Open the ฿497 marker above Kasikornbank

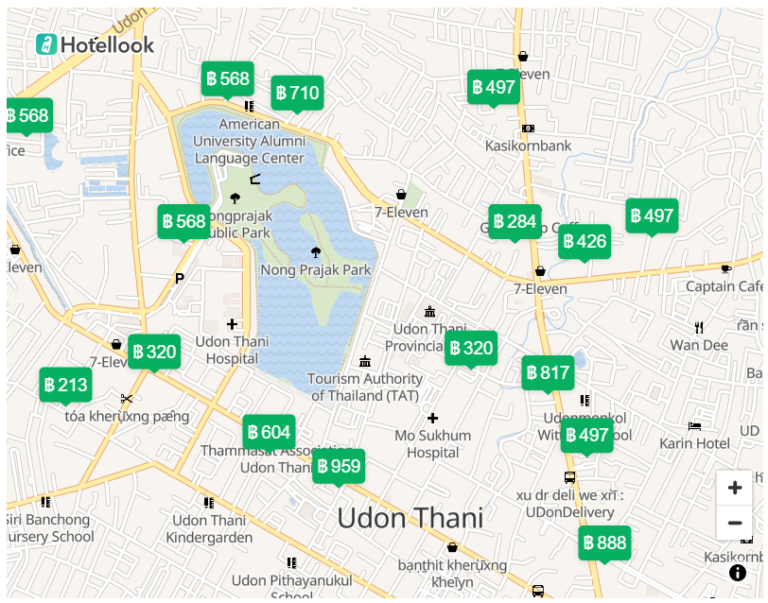pos(493,87)
